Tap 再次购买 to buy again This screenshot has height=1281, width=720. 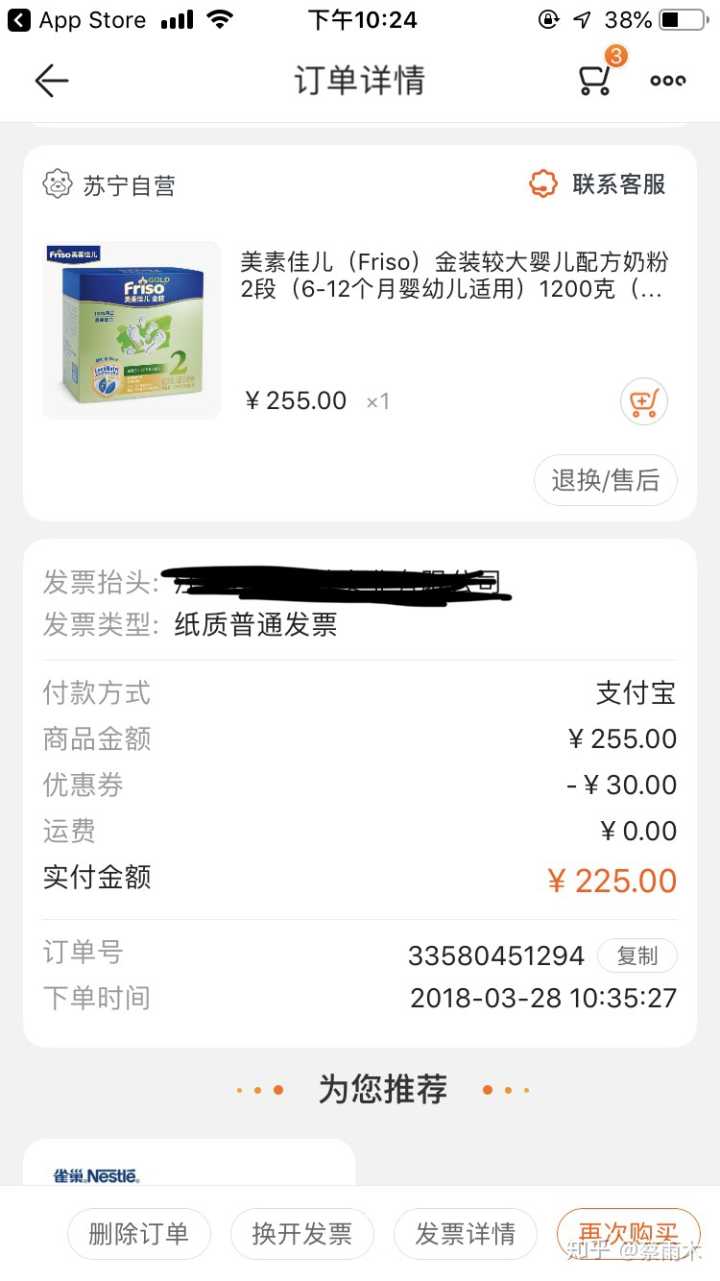click(628, 1233)
